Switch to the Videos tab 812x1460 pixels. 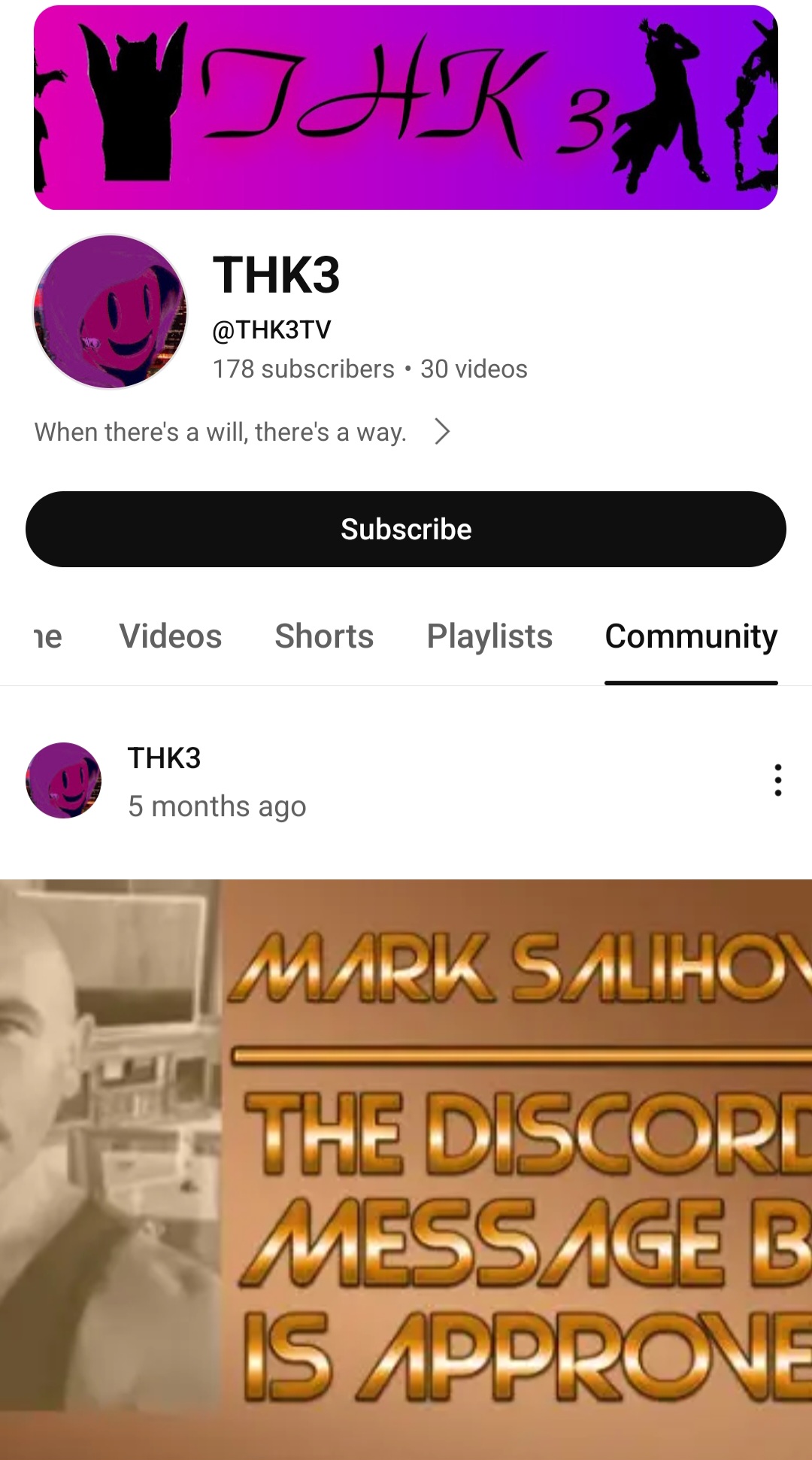click(x=171, y=636)
